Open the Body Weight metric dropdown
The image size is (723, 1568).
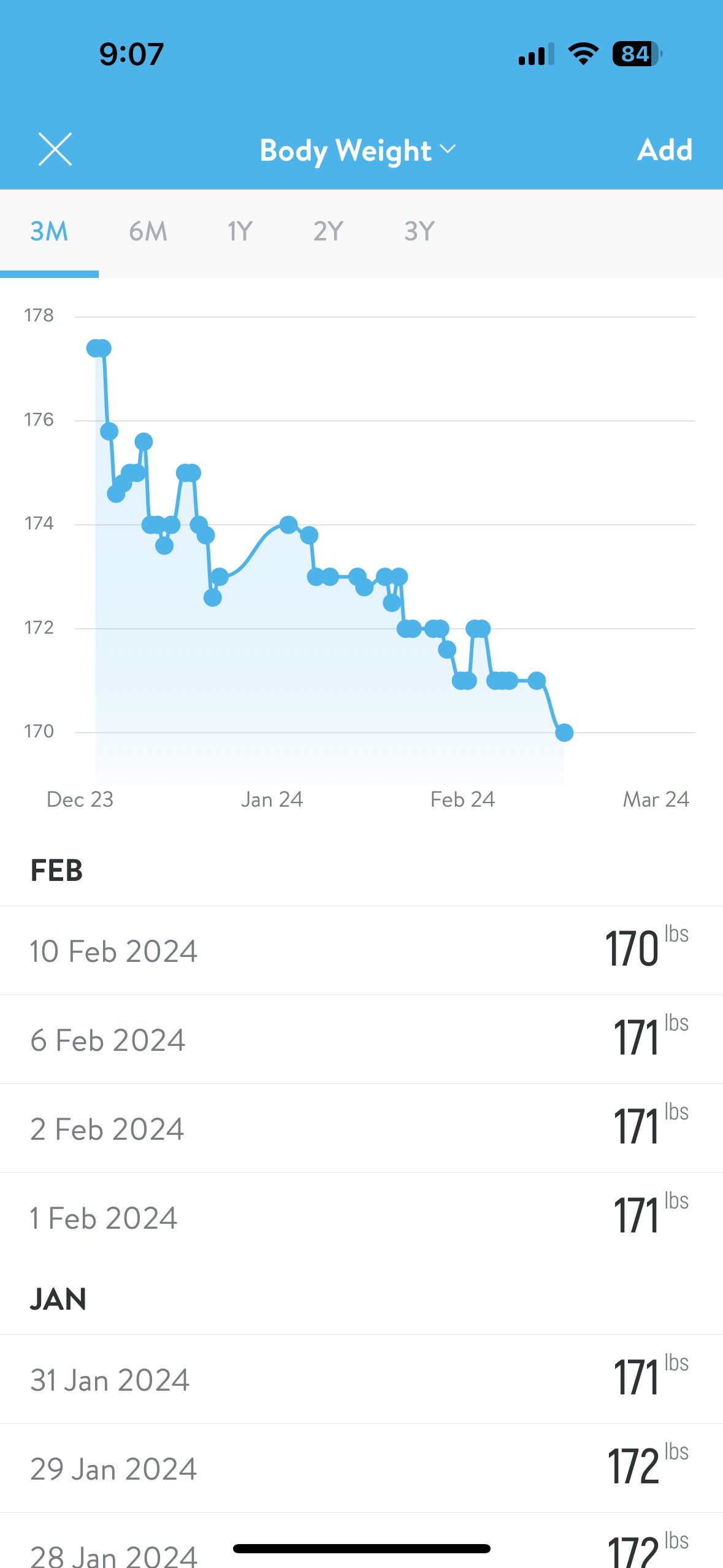click(358, 150)
